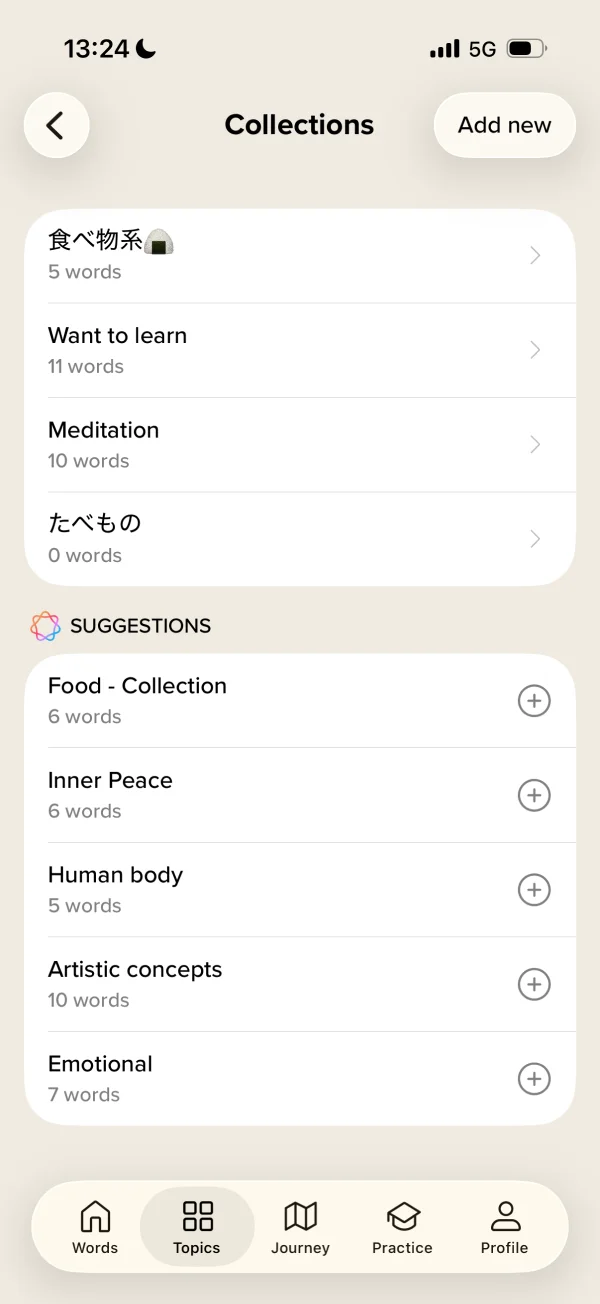Add the Emotional suggestion

(534, 1079)
